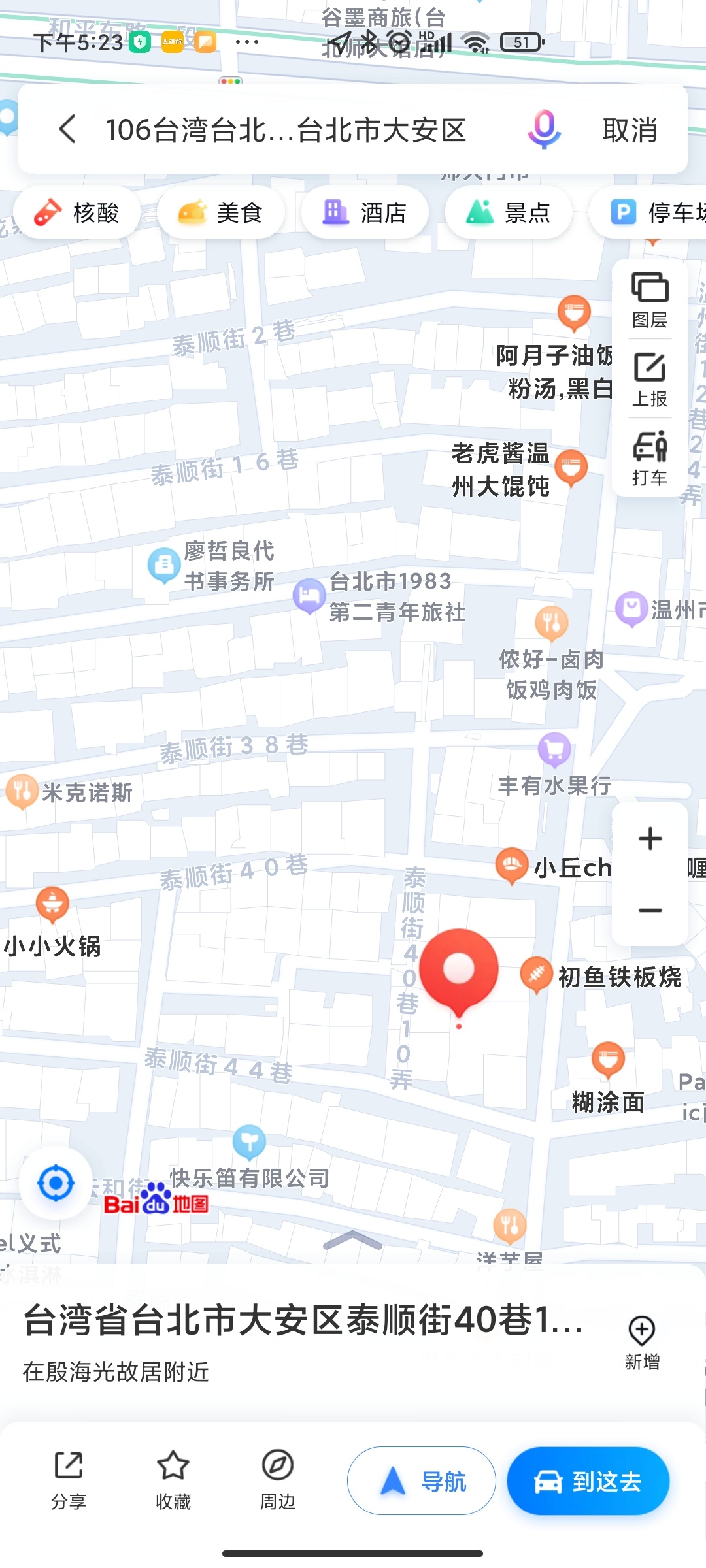Tap 新增 to add a new place
Screen dimensions: 706x1568
pyautogui.click(x=642, y=1343)
